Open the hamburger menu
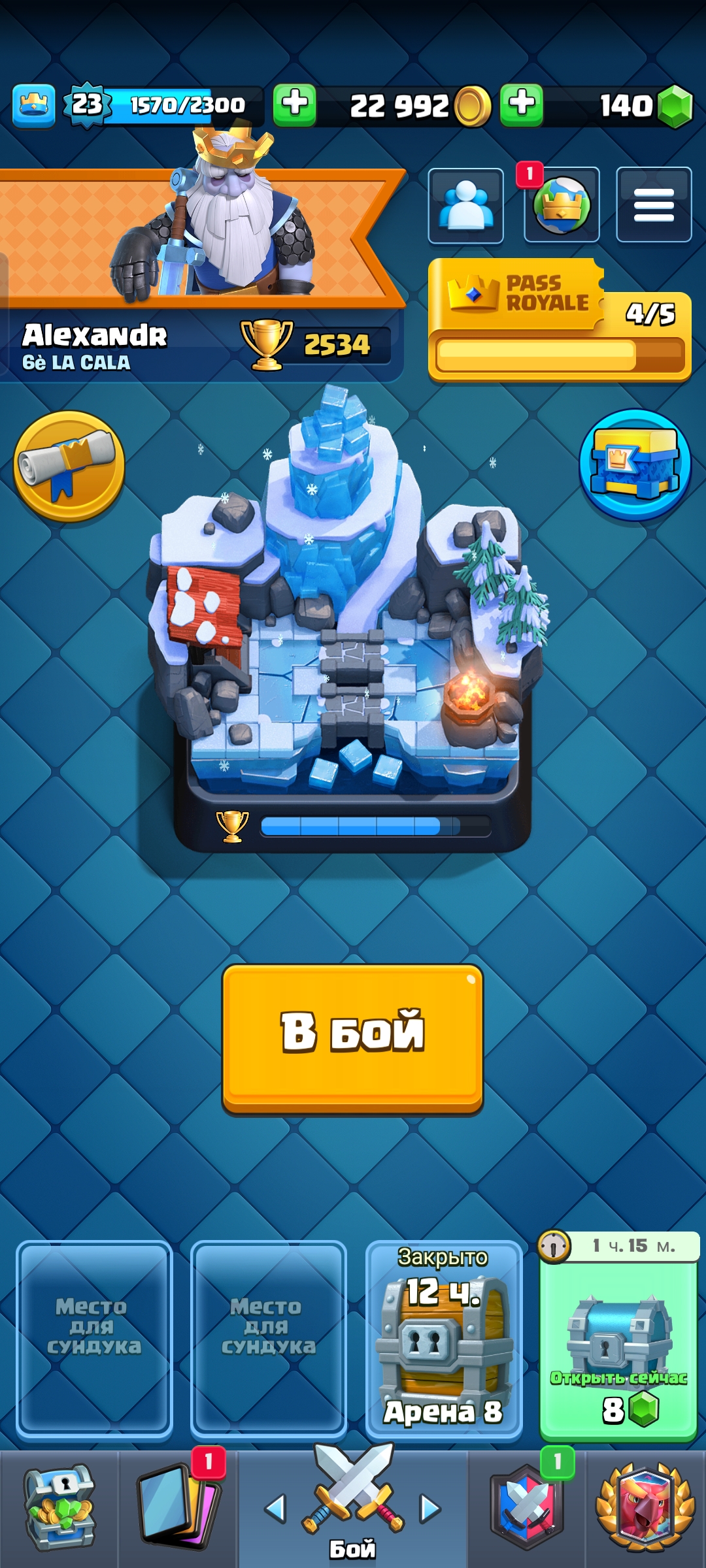Image resolution: width=706 pixels, height=1568 pixels. pos(654,205)
